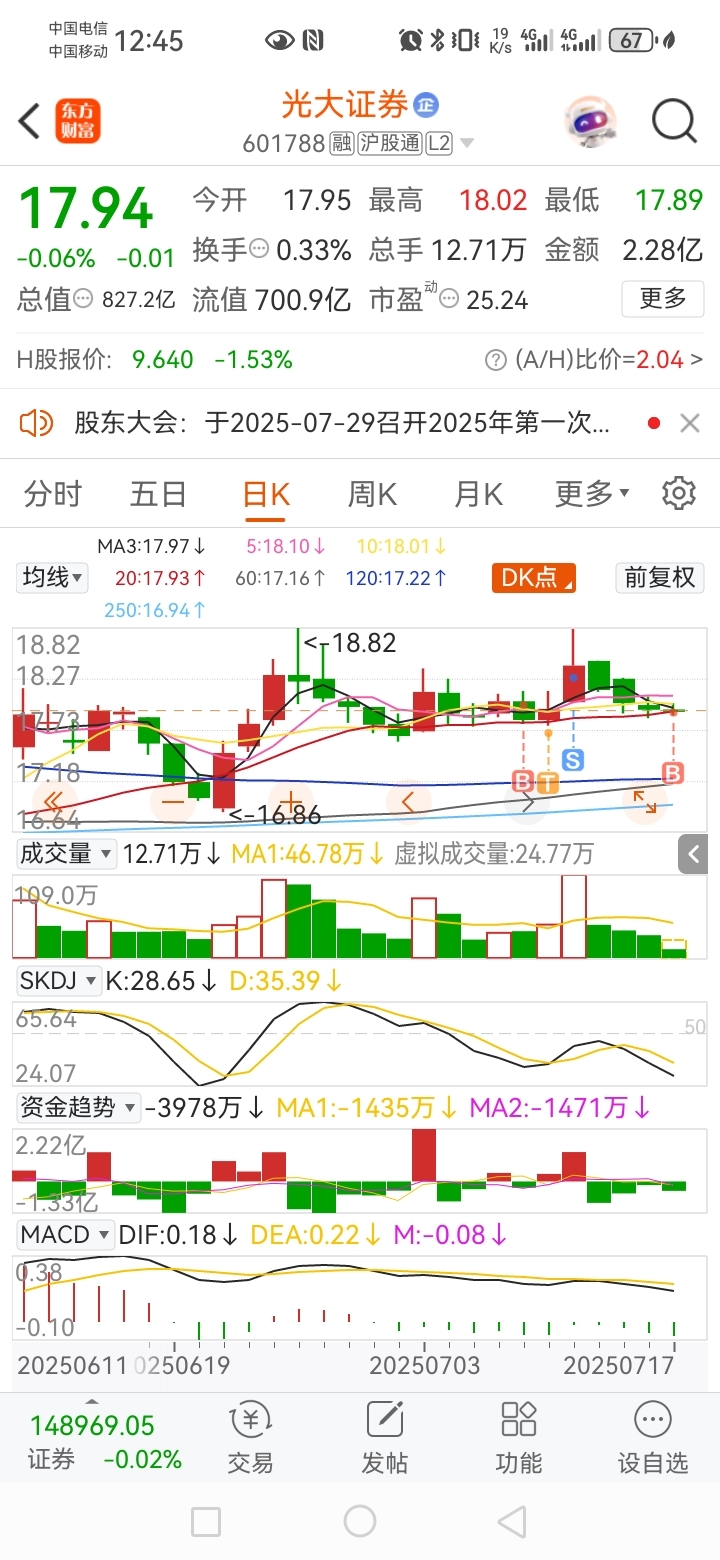The width and height of the screenshot is (720, 1560).
Task: Open chart settings gear
Action: pyautogui.click(x=679, y=493)
